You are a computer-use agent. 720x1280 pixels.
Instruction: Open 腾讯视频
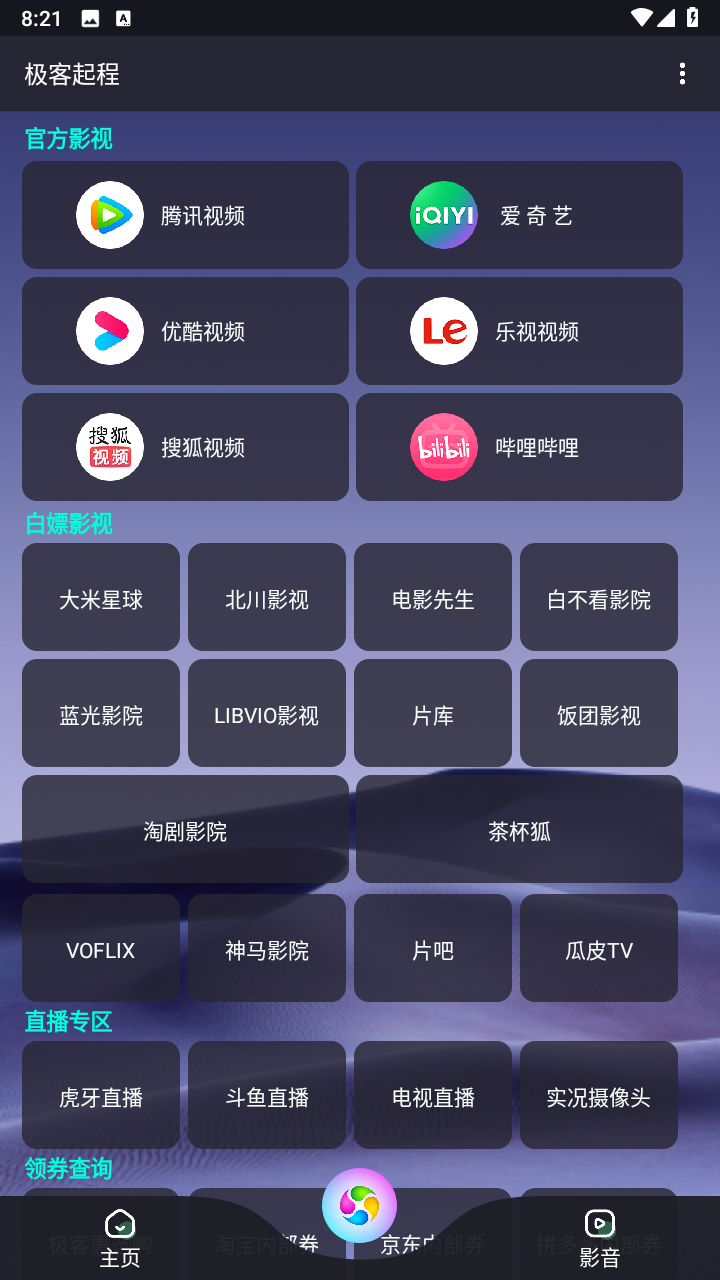point(185,215)
